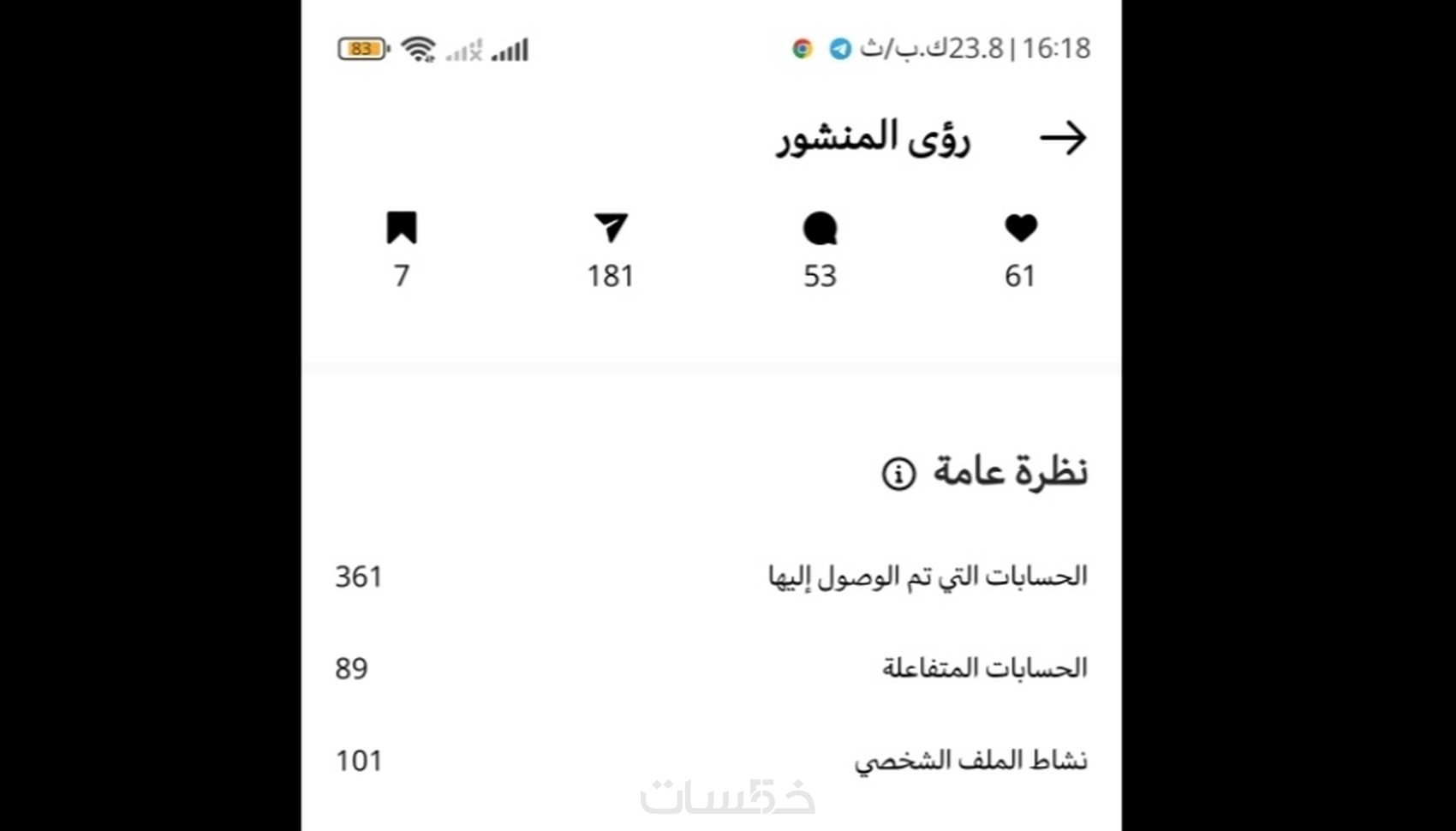Open the info icon beside نظرة عامة
This screenshot has height=831, width=1456.
pos(898,473)
